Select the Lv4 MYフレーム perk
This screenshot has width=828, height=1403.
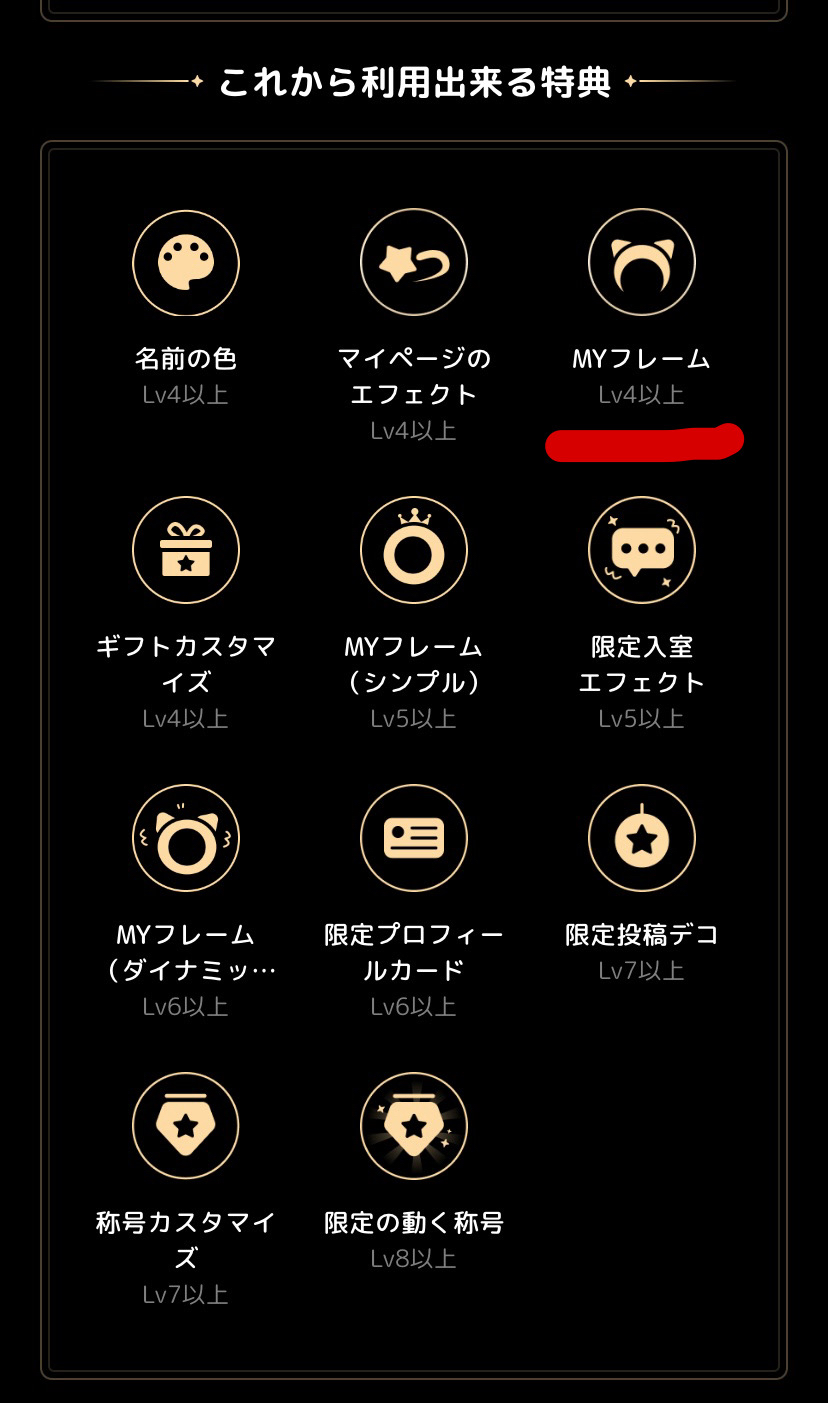tap(641, 263)
